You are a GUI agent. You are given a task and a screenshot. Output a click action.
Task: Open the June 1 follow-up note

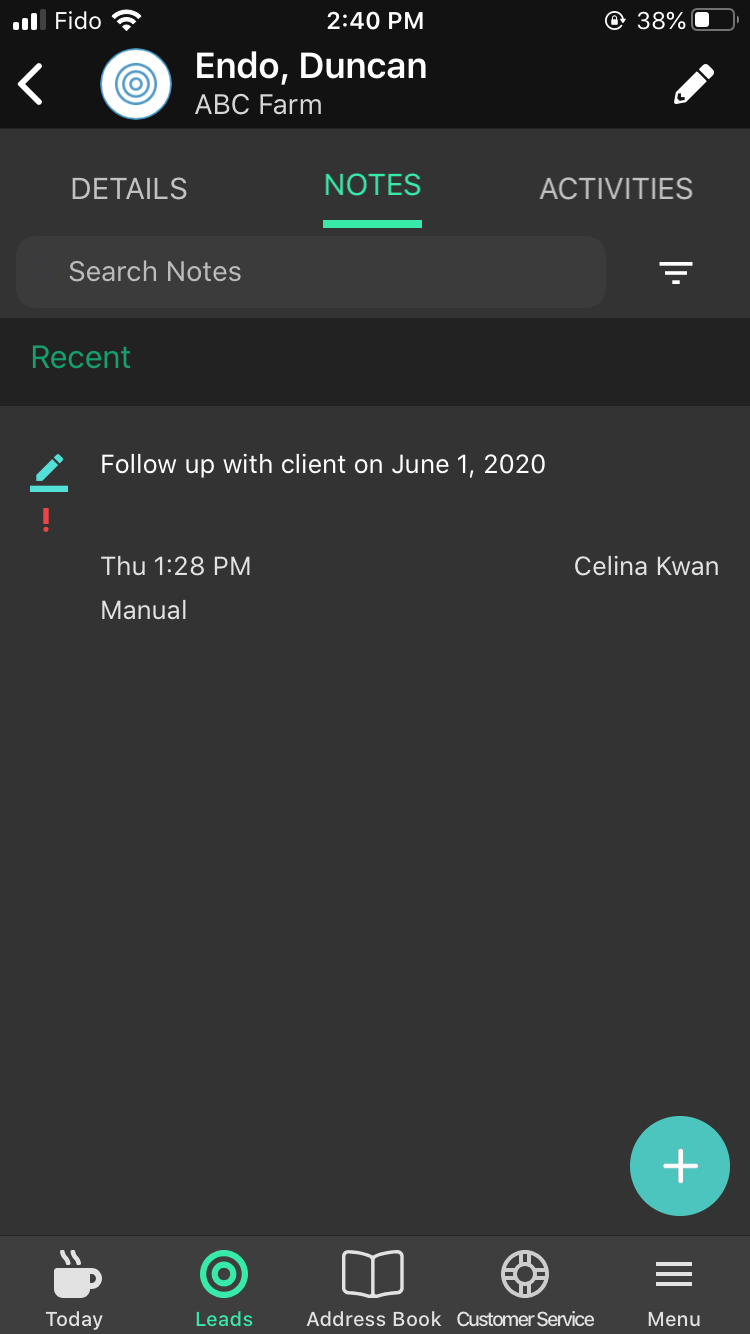point(375,536)
